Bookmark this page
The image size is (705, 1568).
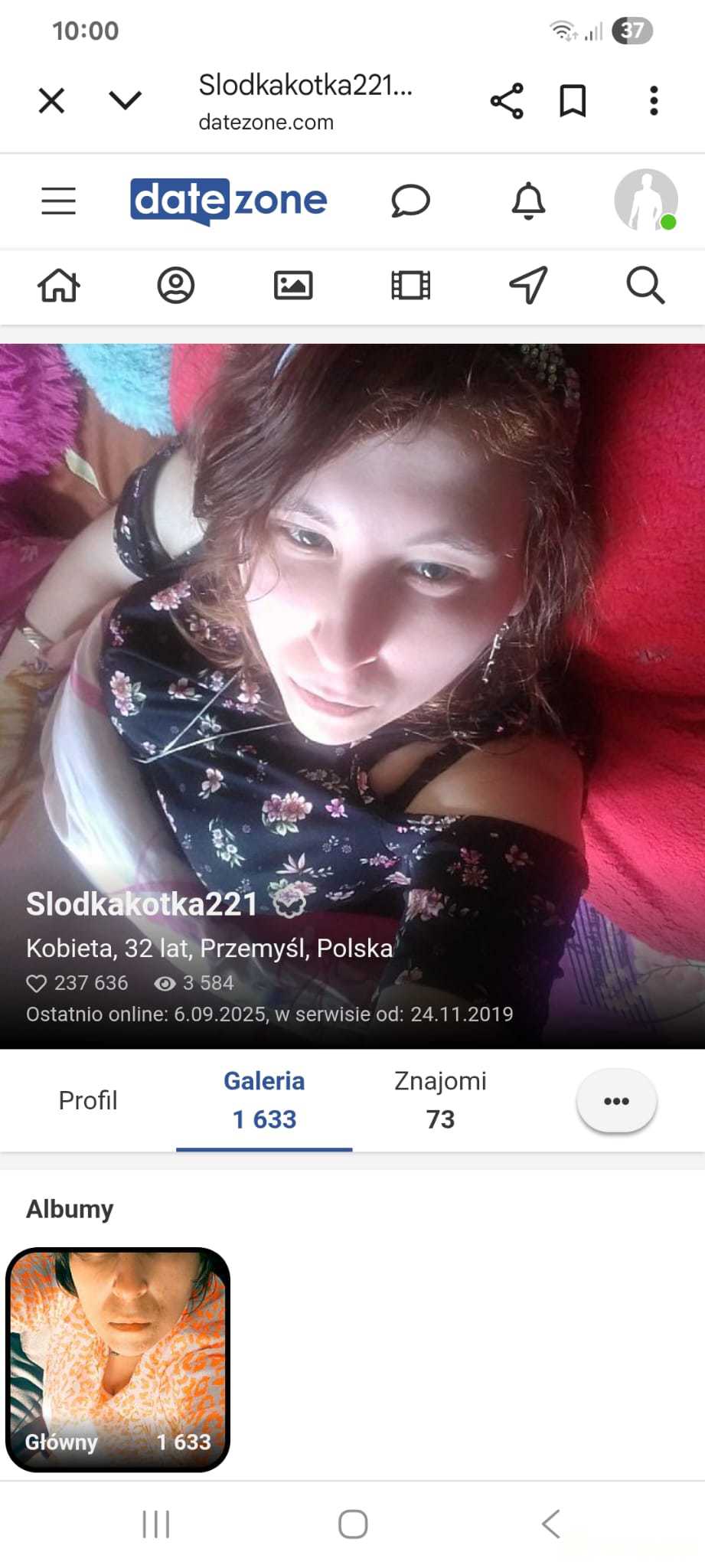[x=573, y=100]
